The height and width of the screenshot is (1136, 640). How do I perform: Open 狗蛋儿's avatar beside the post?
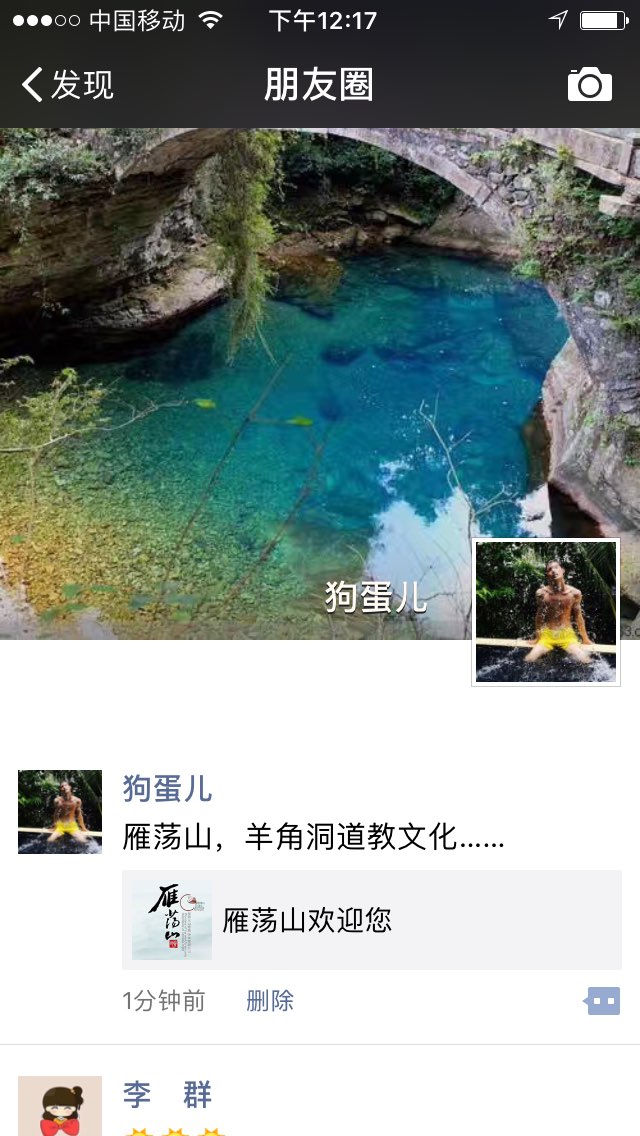point(60,812)
